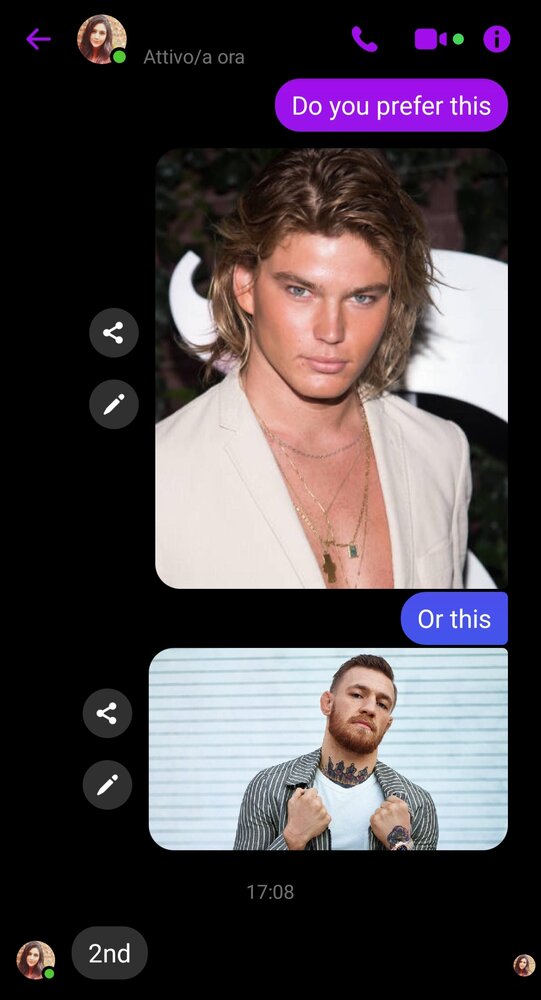
Task: Start a voice call
Action: pos(364,40)
